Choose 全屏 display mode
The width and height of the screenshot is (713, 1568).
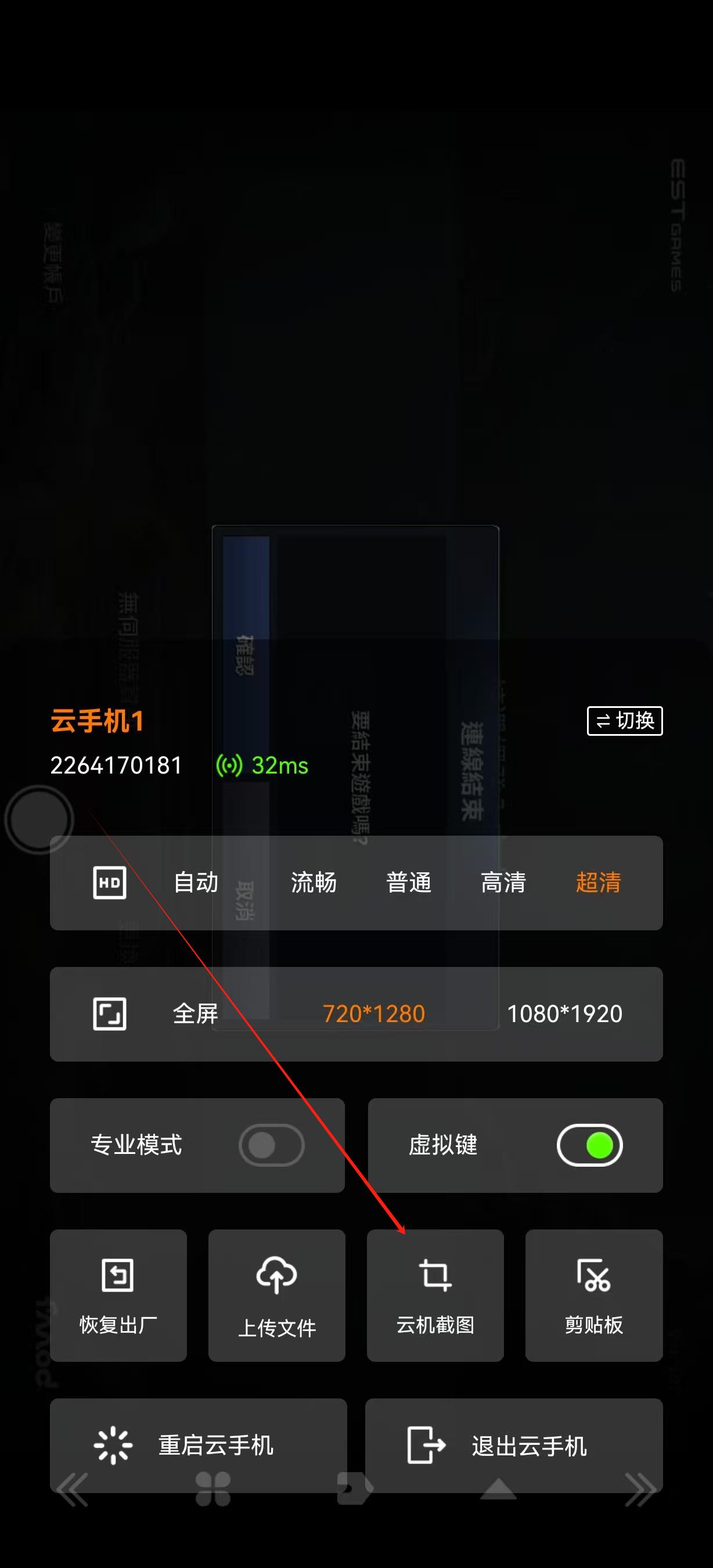click(195, 1014)
